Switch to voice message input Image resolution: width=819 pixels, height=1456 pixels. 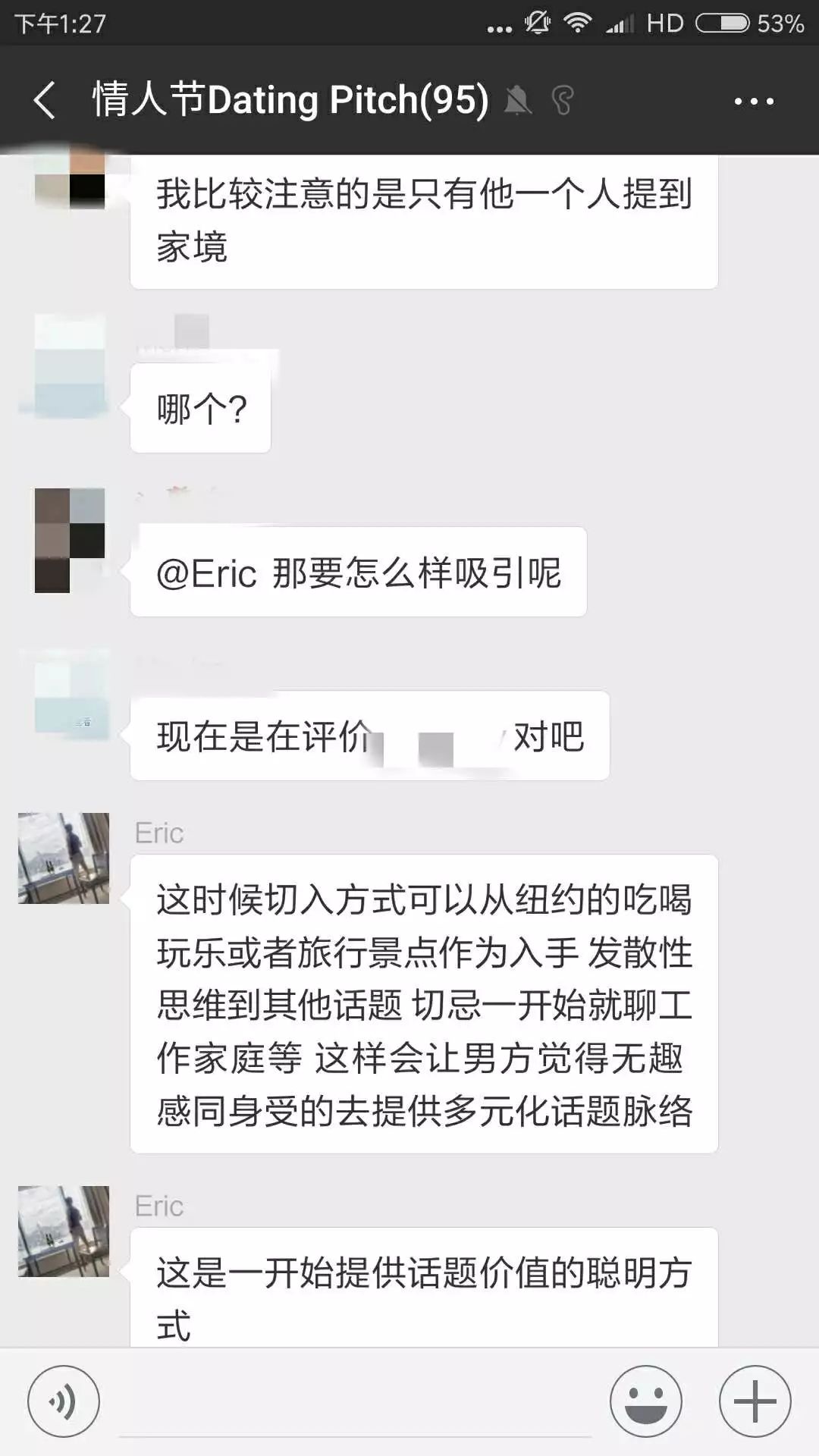64,1401
